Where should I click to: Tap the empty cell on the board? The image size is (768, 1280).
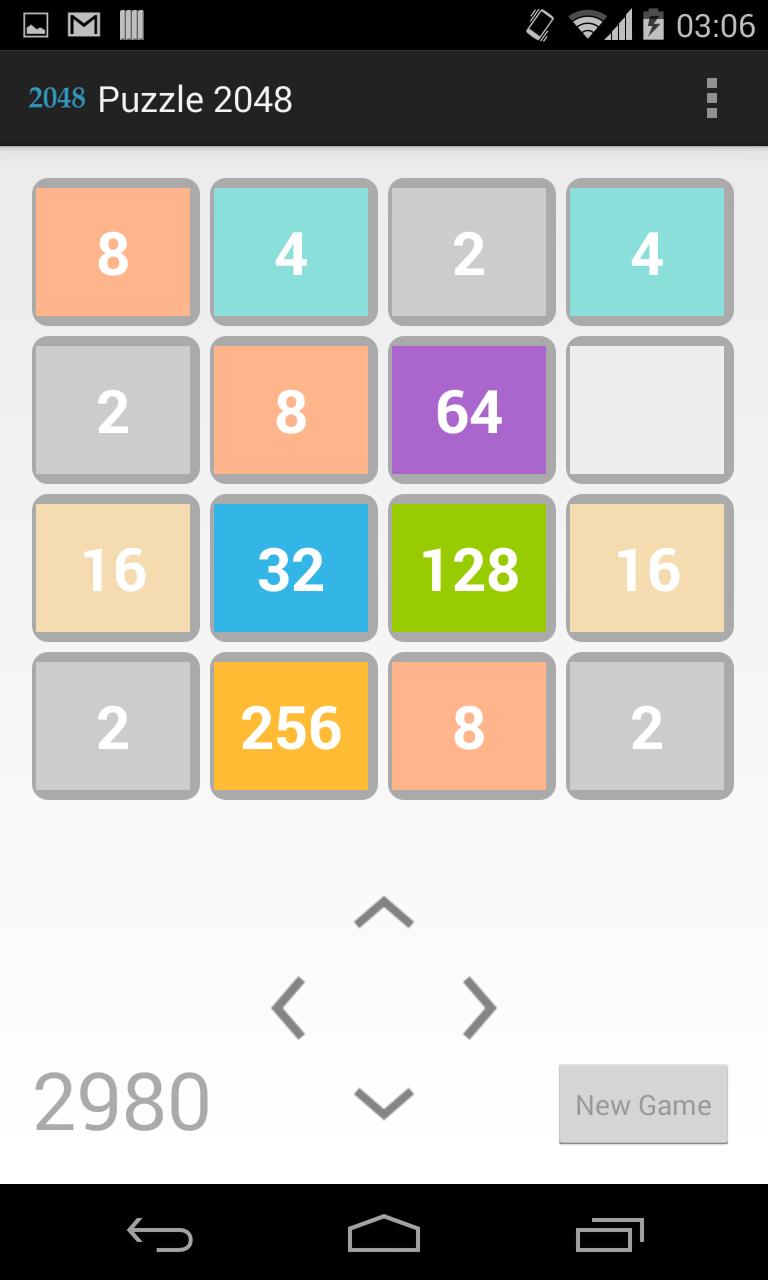tap(648, 409)
